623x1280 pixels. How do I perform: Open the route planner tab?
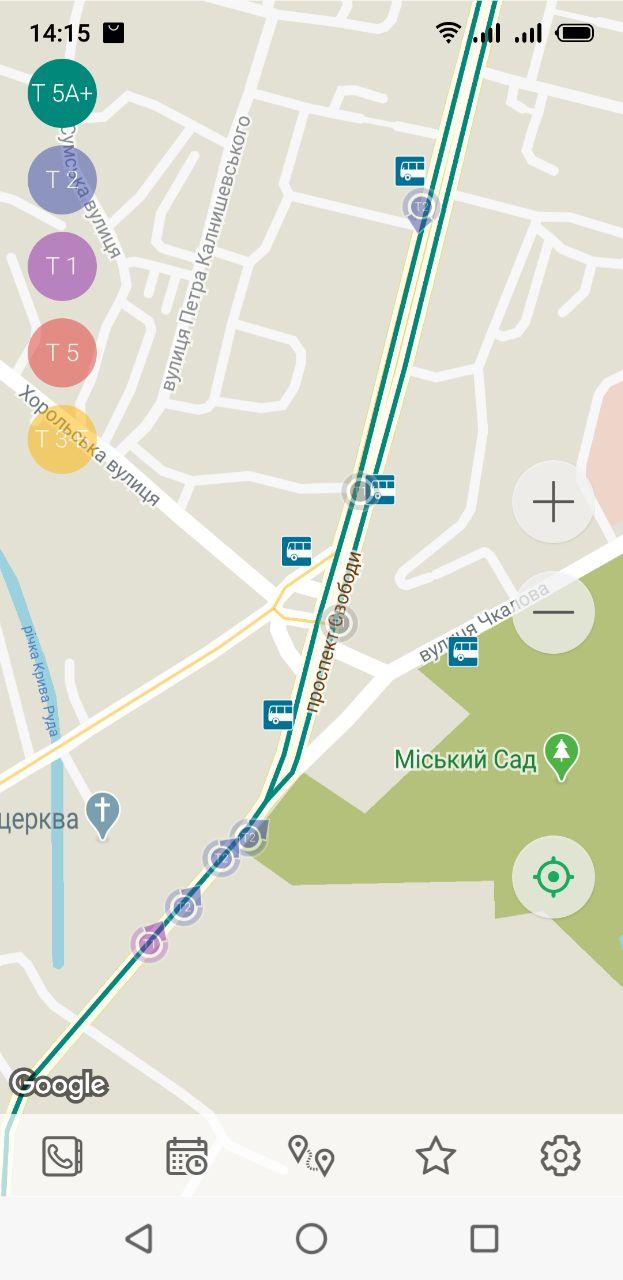tap(311, 1156)
